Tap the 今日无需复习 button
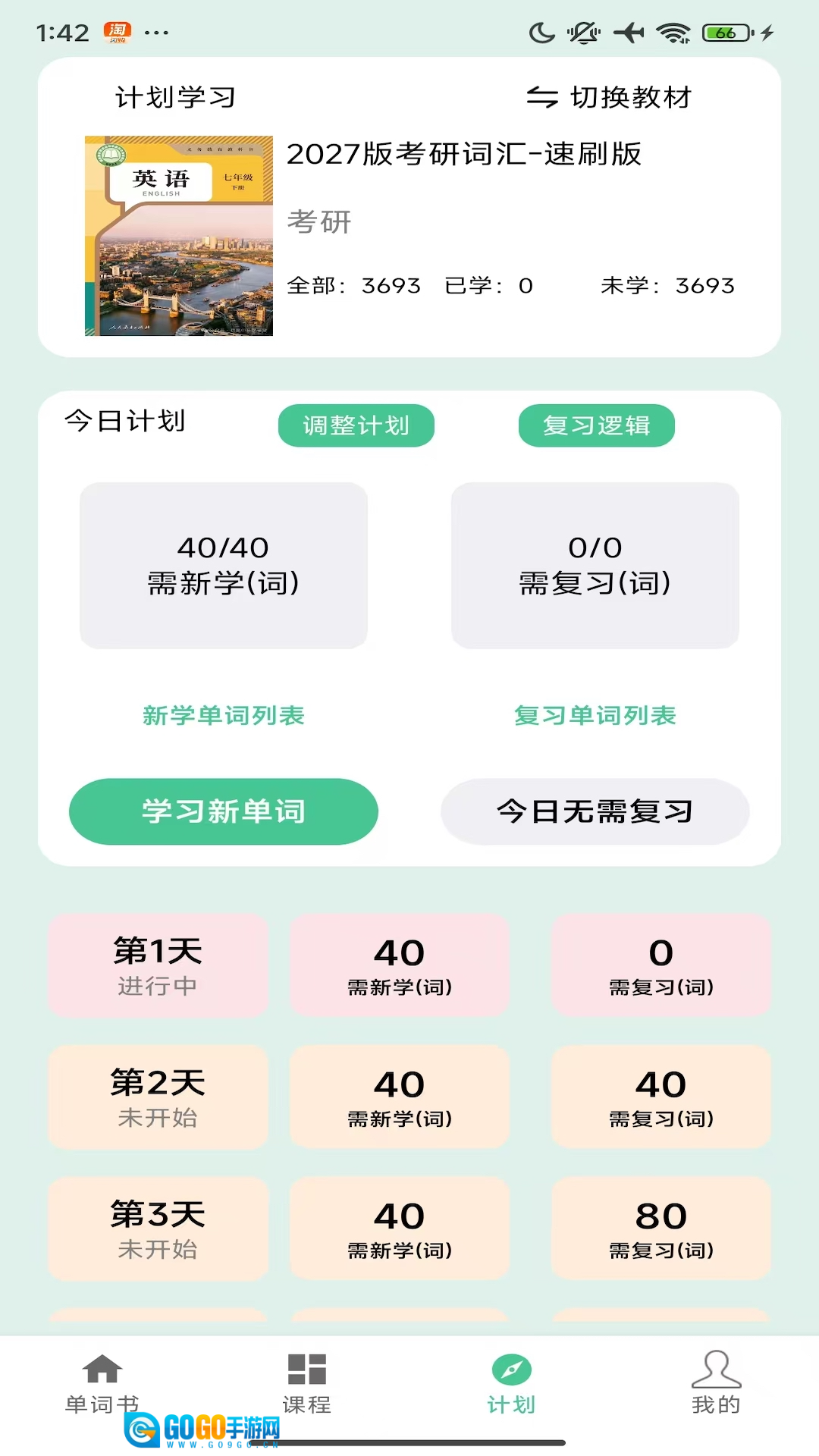819x1456 pixels. point(595,811)
